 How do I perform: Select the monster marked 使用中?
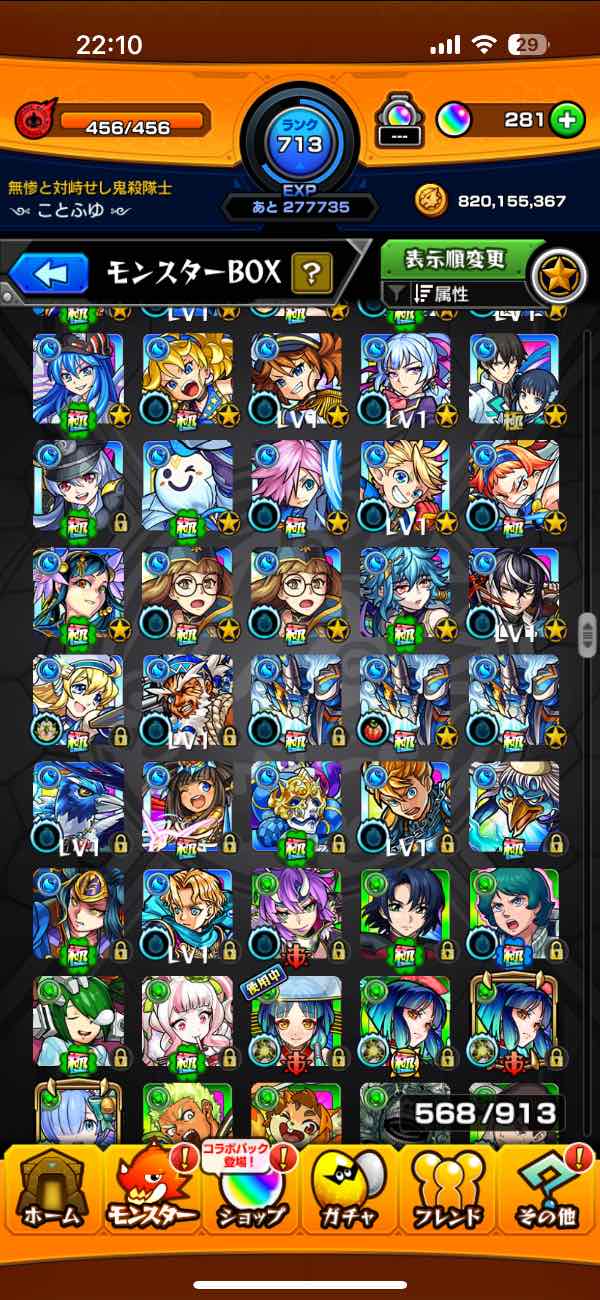point(296,1021)
